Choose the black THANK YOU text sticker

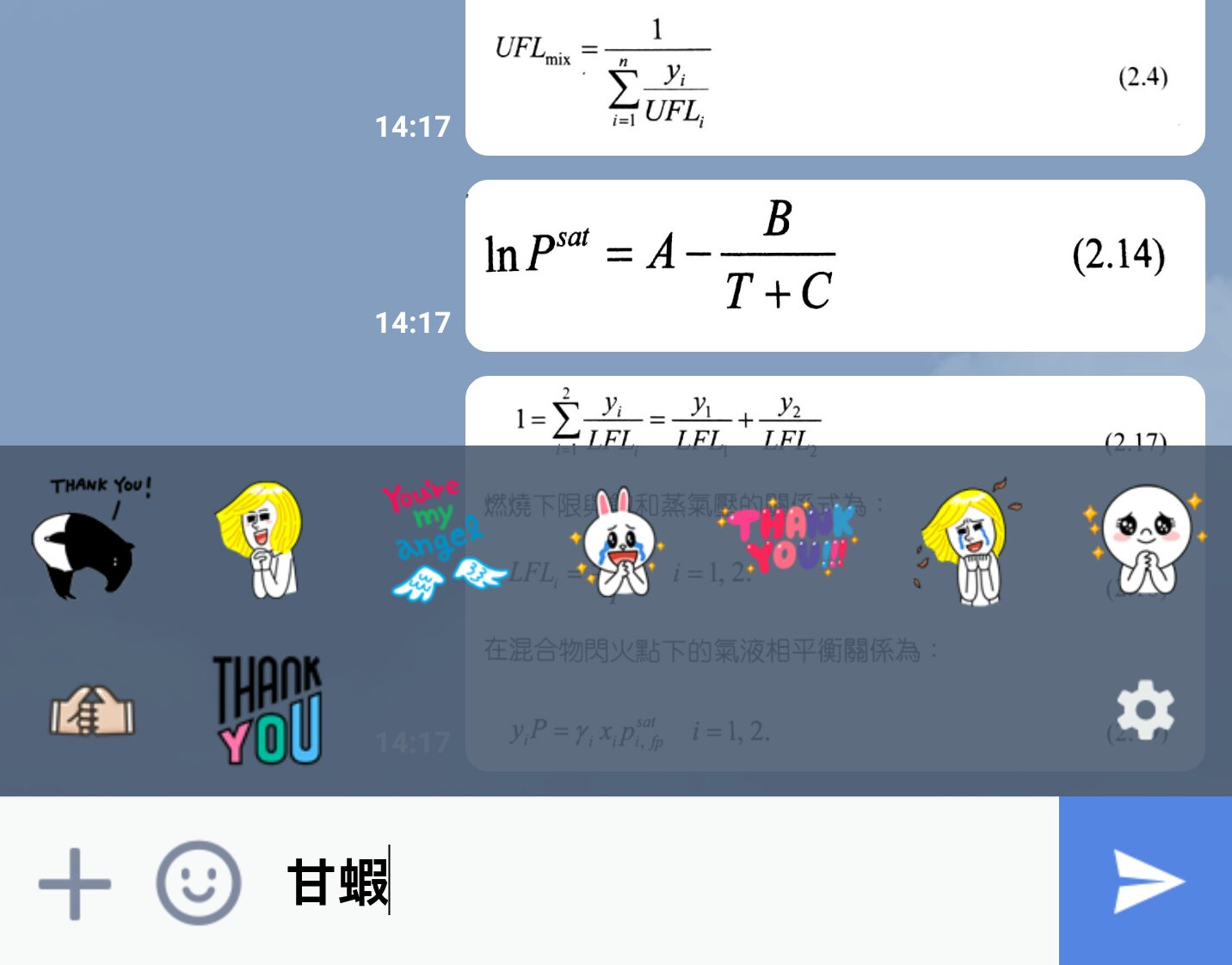click(268, 710)
